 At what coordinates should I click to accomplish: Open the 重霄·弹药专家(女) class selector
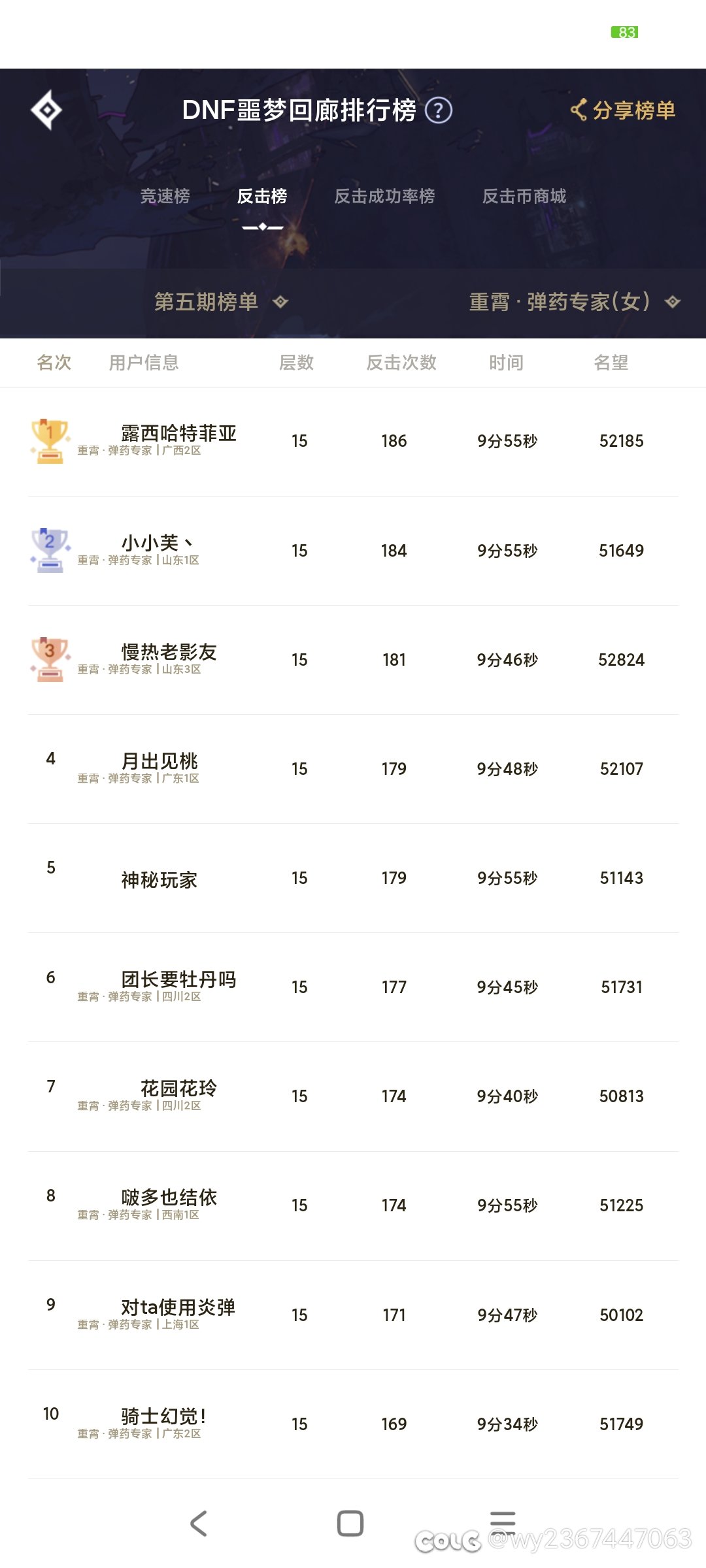click(559, 302)
